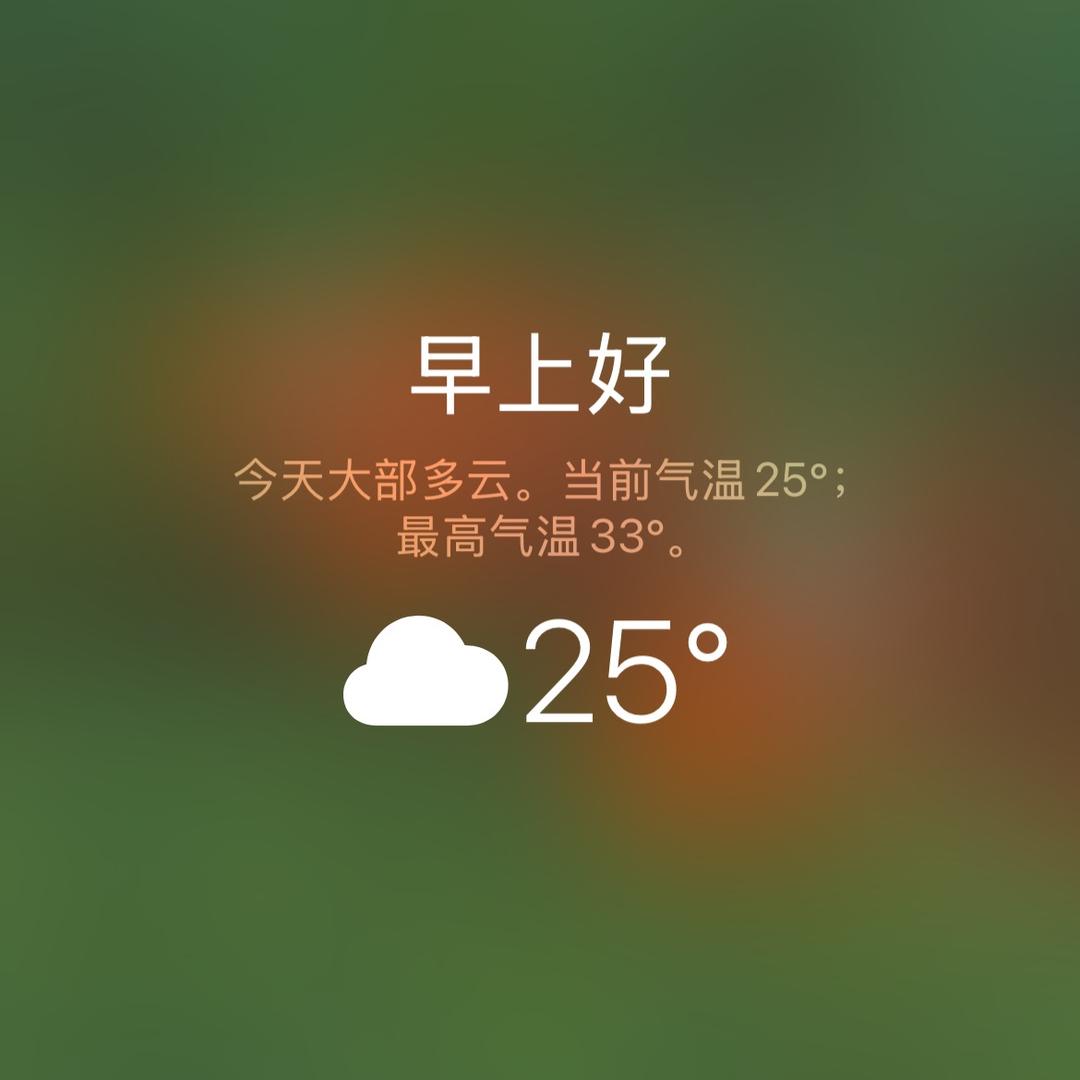Viewport: 1080px width, 1080px height.
Task: Open the 25° cloudy weather summary
Action: coord(537,669)
